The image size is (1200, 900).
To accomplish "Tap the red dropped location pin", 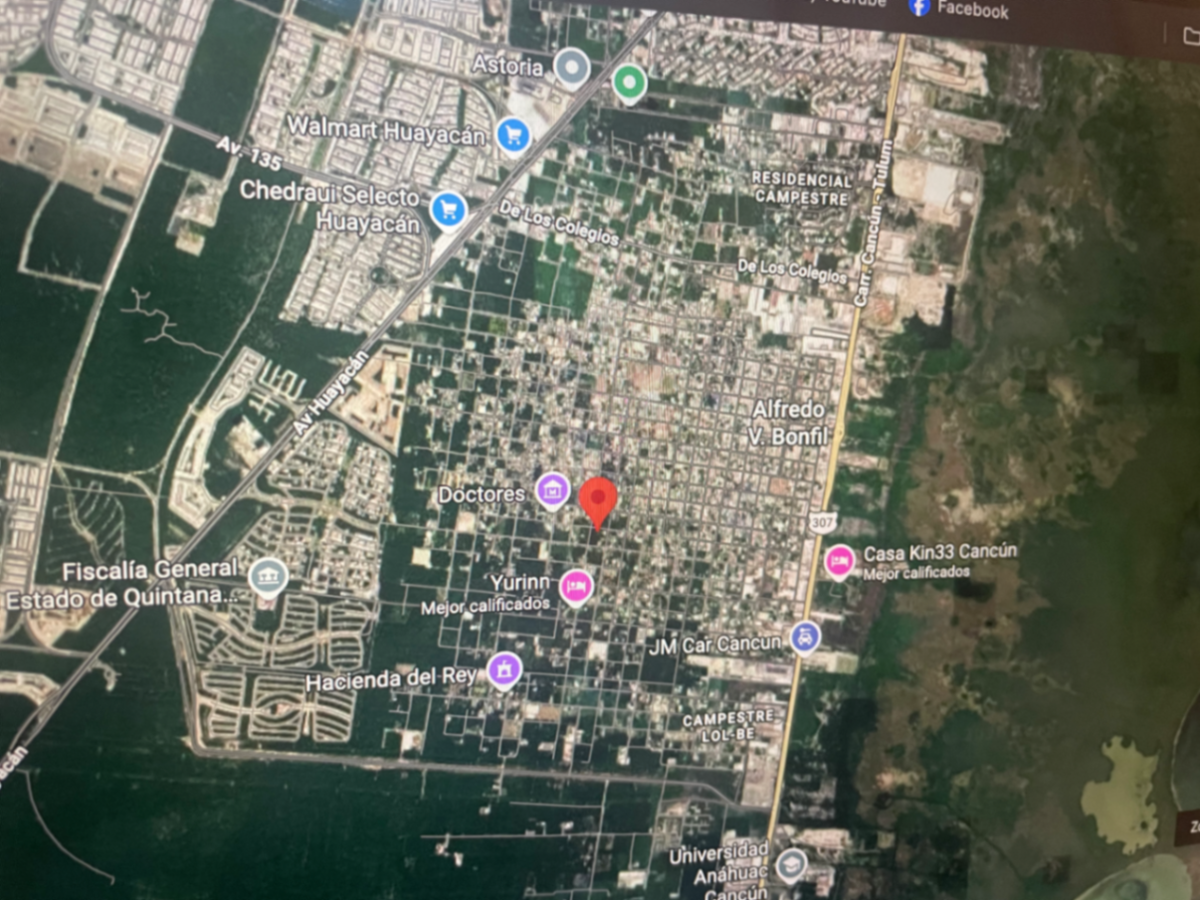I will [598, 502].
